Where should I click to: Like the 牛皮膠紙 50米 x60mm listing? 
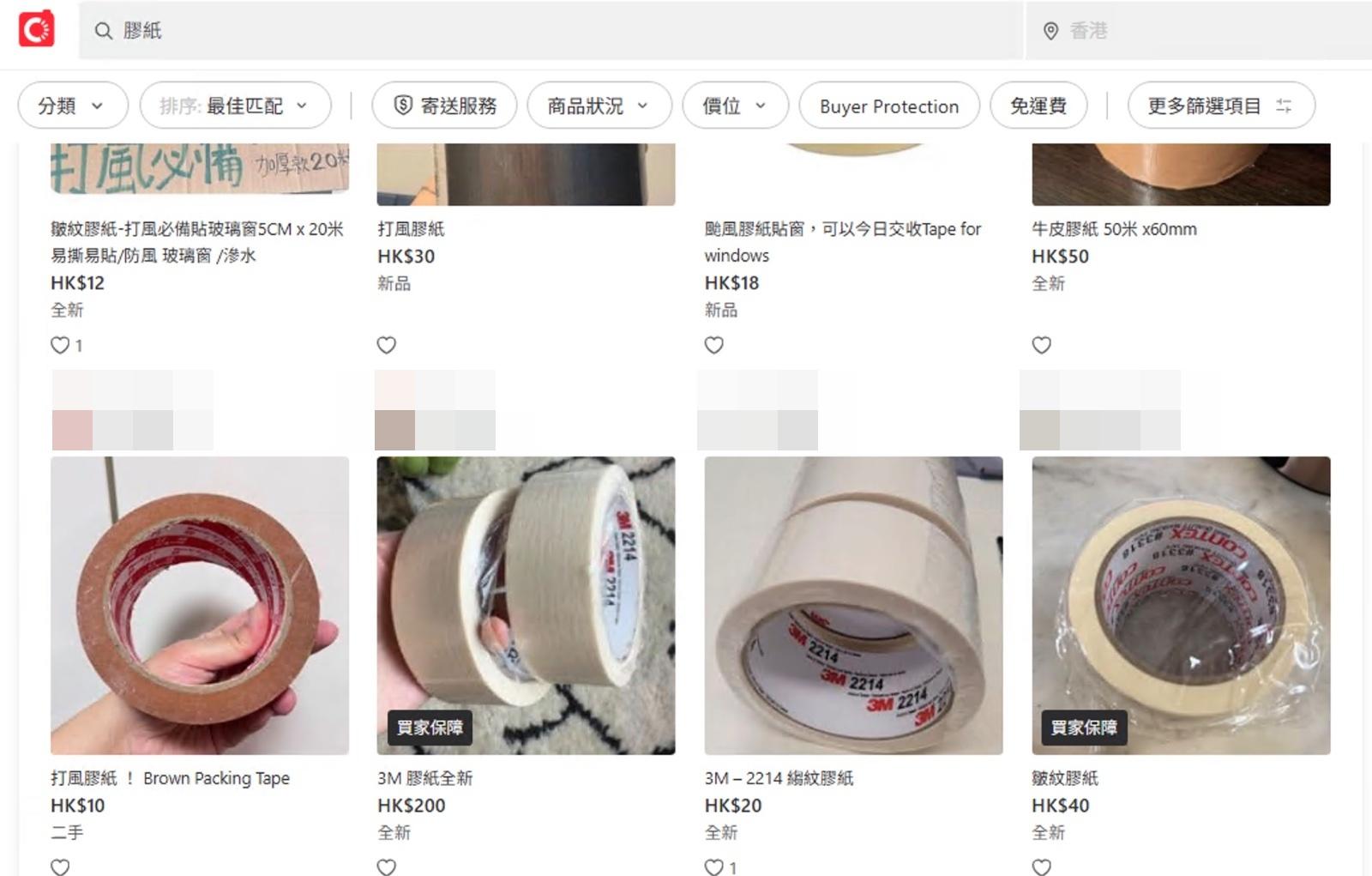[1041, 345]
